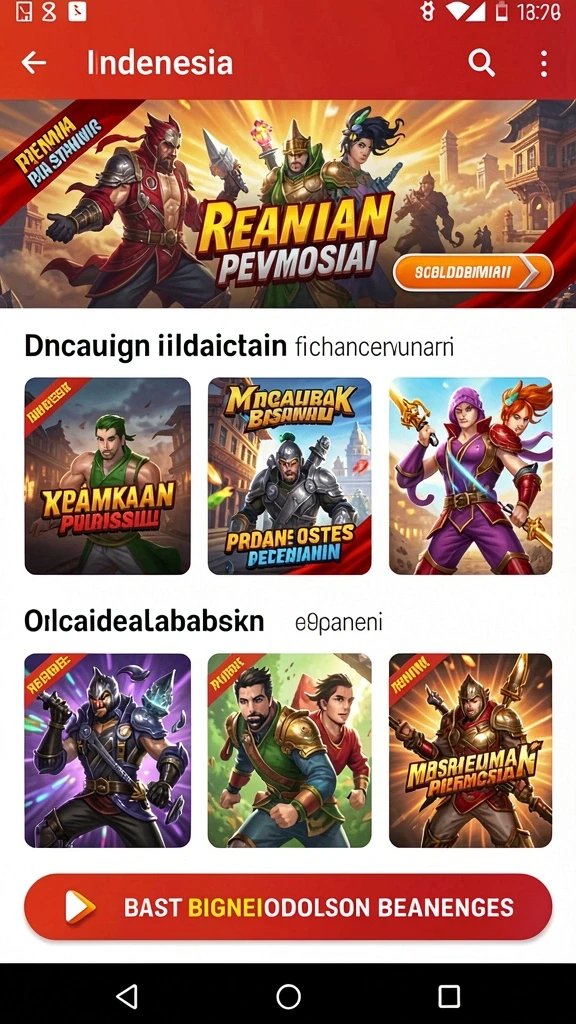Open the three-dot overflow menu
This screenshot has width=576, height=1024.
[x=543, y=63]
